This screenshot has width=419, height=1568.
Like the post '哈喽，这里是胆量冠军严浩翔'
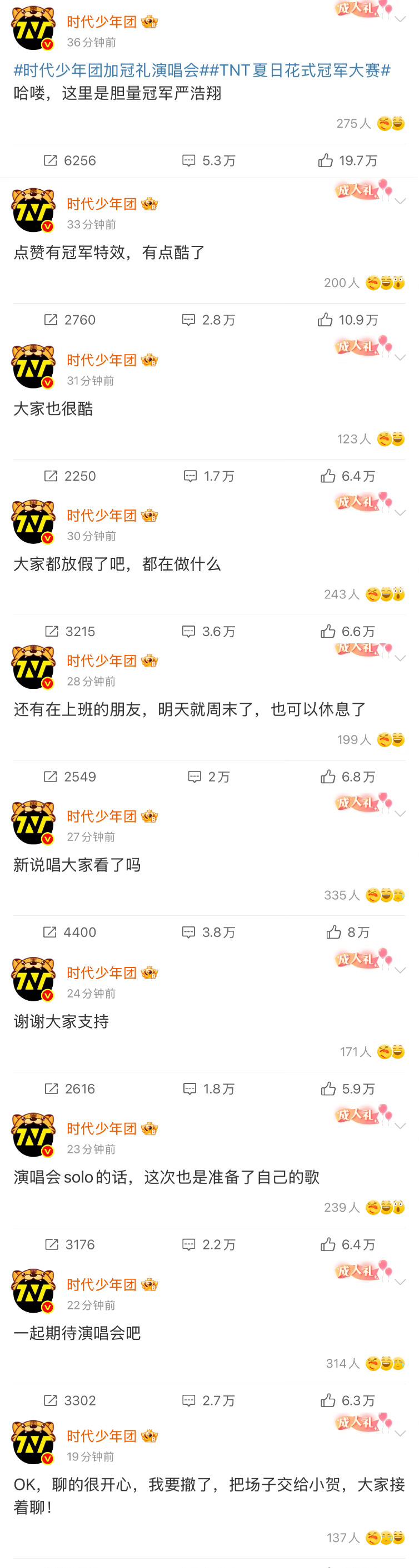pyautogui.click(x=347, y=161)
